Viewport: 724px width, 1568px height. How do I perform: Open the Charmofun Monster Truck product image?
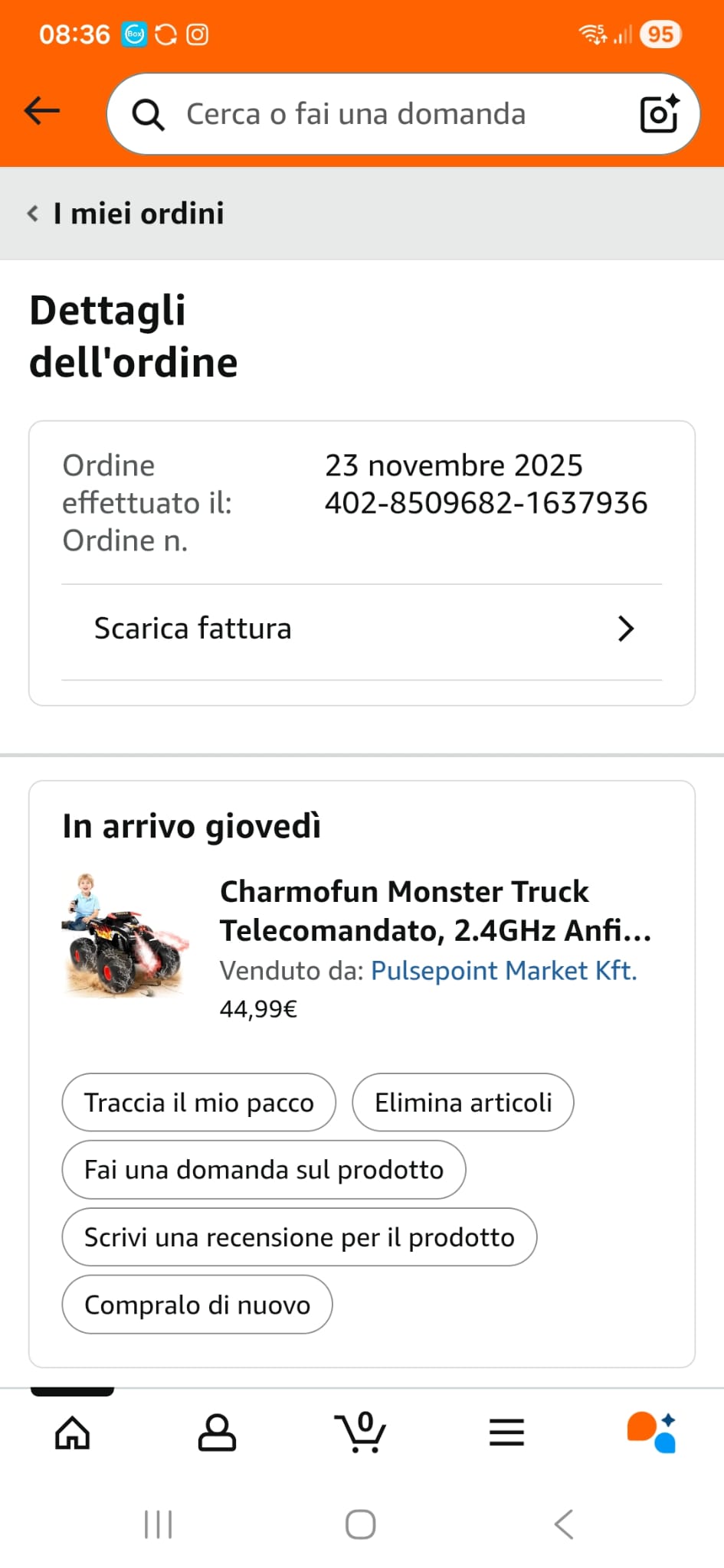(125, 936)
